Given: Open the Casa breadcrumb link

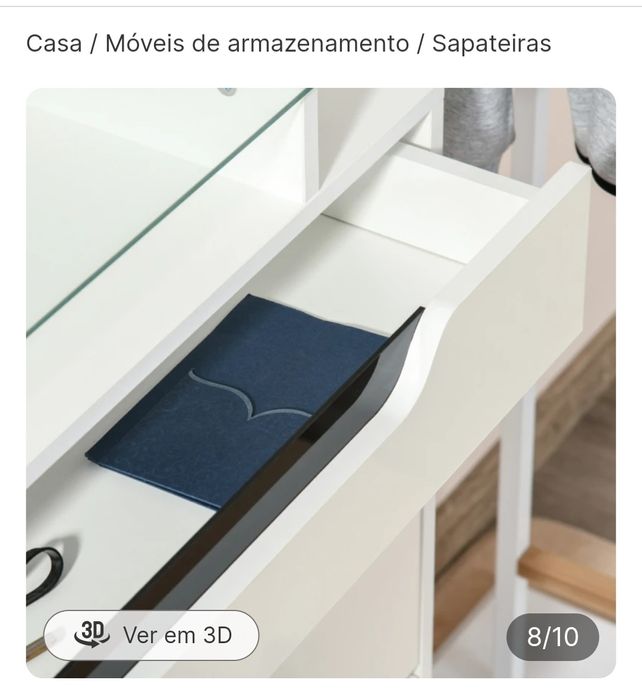Looking at the screenshot, I should 54,44.
